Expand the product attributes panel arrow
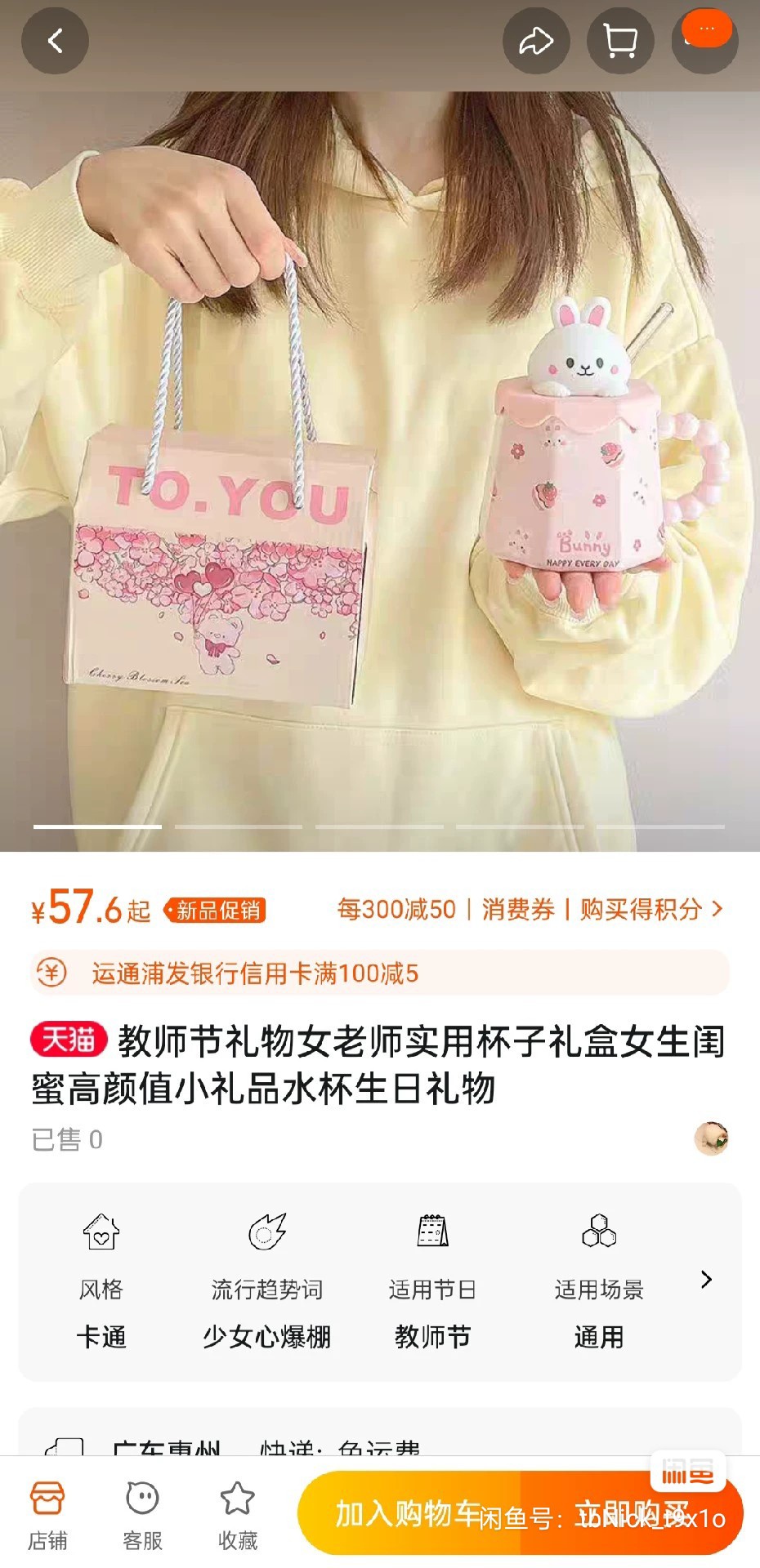The height and width of the screenshot is (1568, 760). point(706,1280)
